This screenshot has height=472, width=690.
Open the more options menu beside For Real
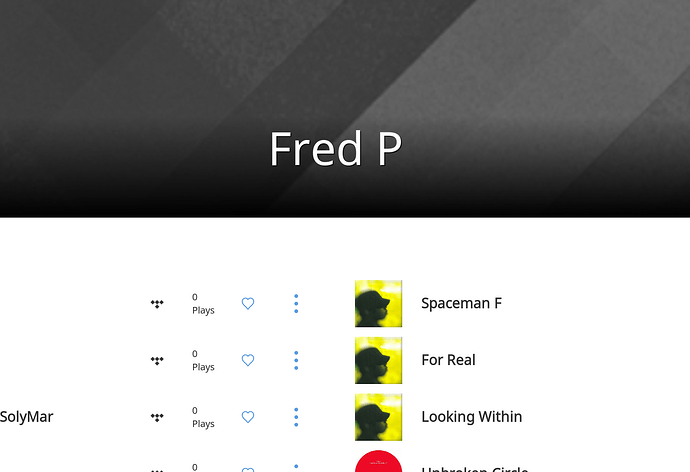point(296,360)
